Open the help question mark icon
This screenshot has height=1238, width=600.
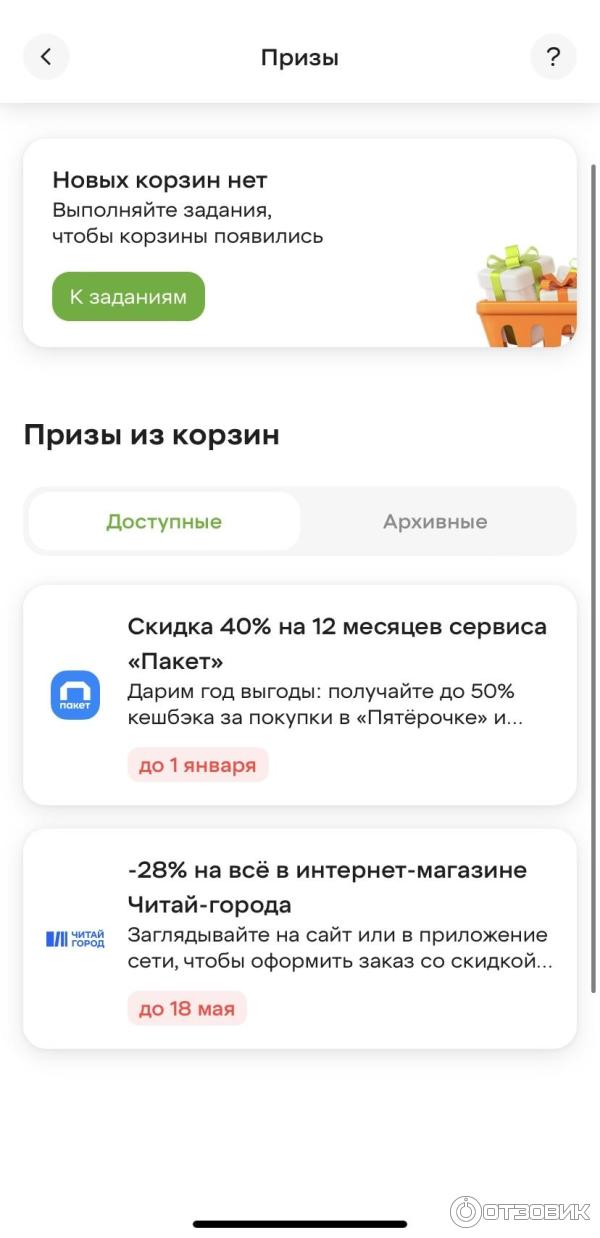tap(553, 57)
